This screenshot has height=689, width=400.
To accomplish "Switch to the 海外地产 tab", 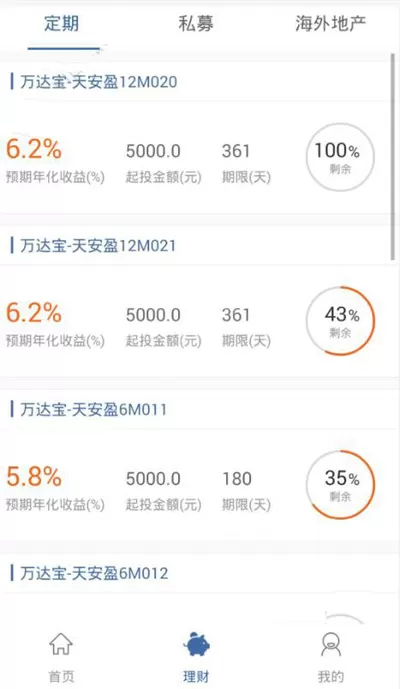I will 331,23.
